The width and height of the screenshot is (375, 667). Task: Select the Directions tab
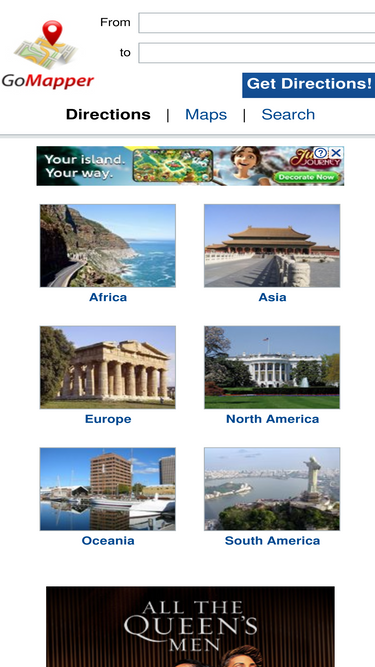pos(108,114)
